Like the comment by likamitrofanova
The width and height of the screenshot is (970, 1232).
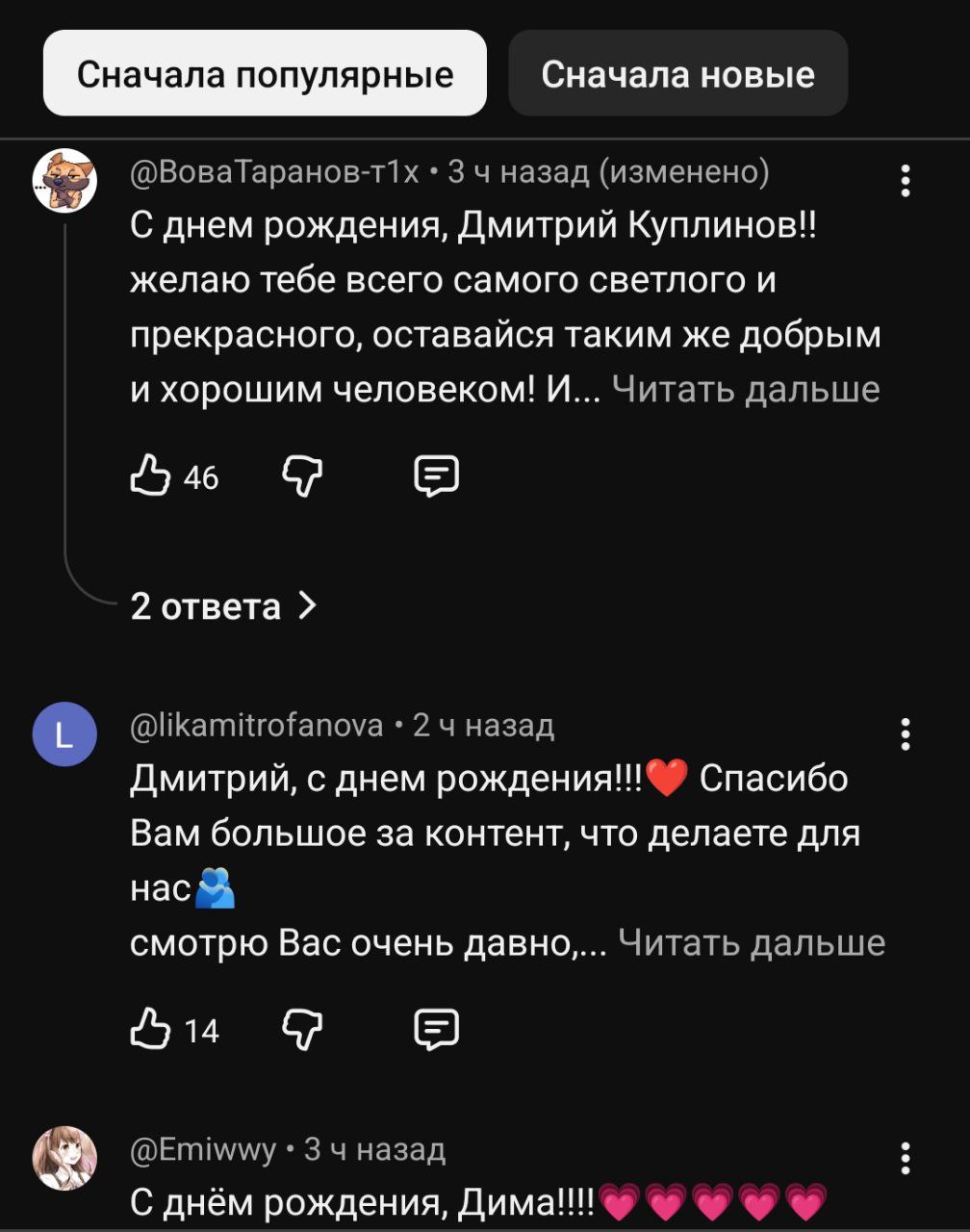point(150,1030)
